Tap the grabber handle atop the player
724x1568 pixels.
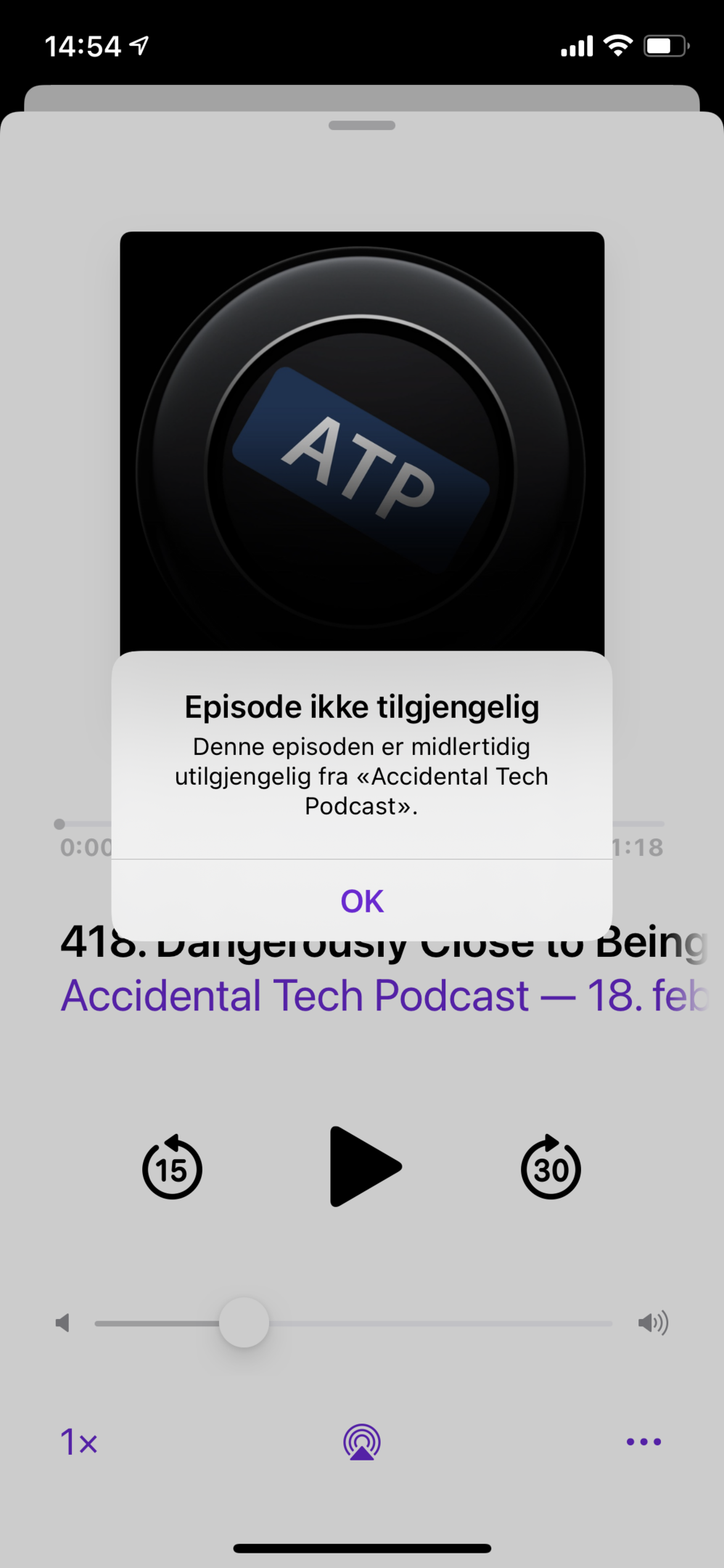click(362, 126)
